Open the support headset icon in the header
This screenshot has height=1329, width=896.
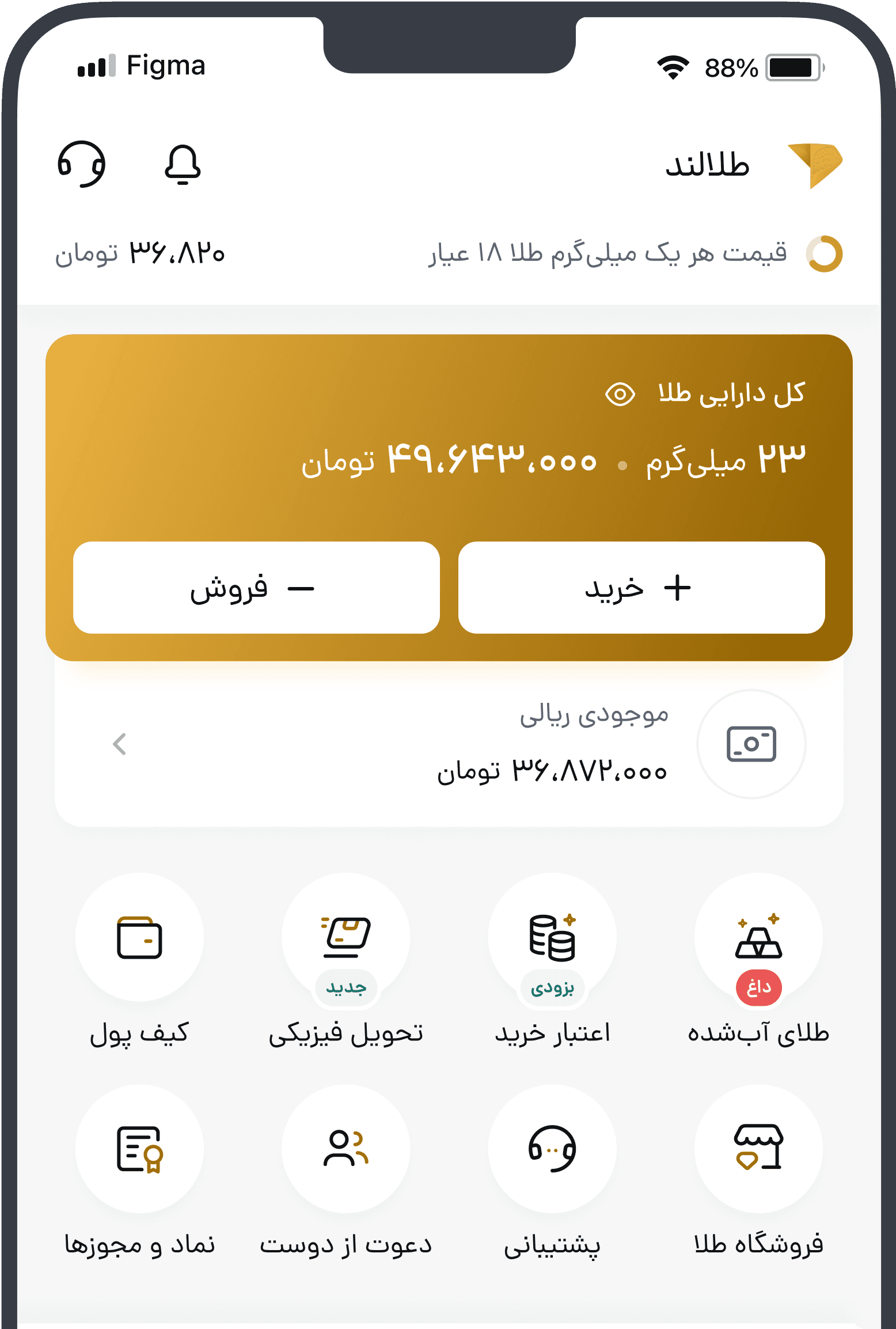tap(81, 164)
